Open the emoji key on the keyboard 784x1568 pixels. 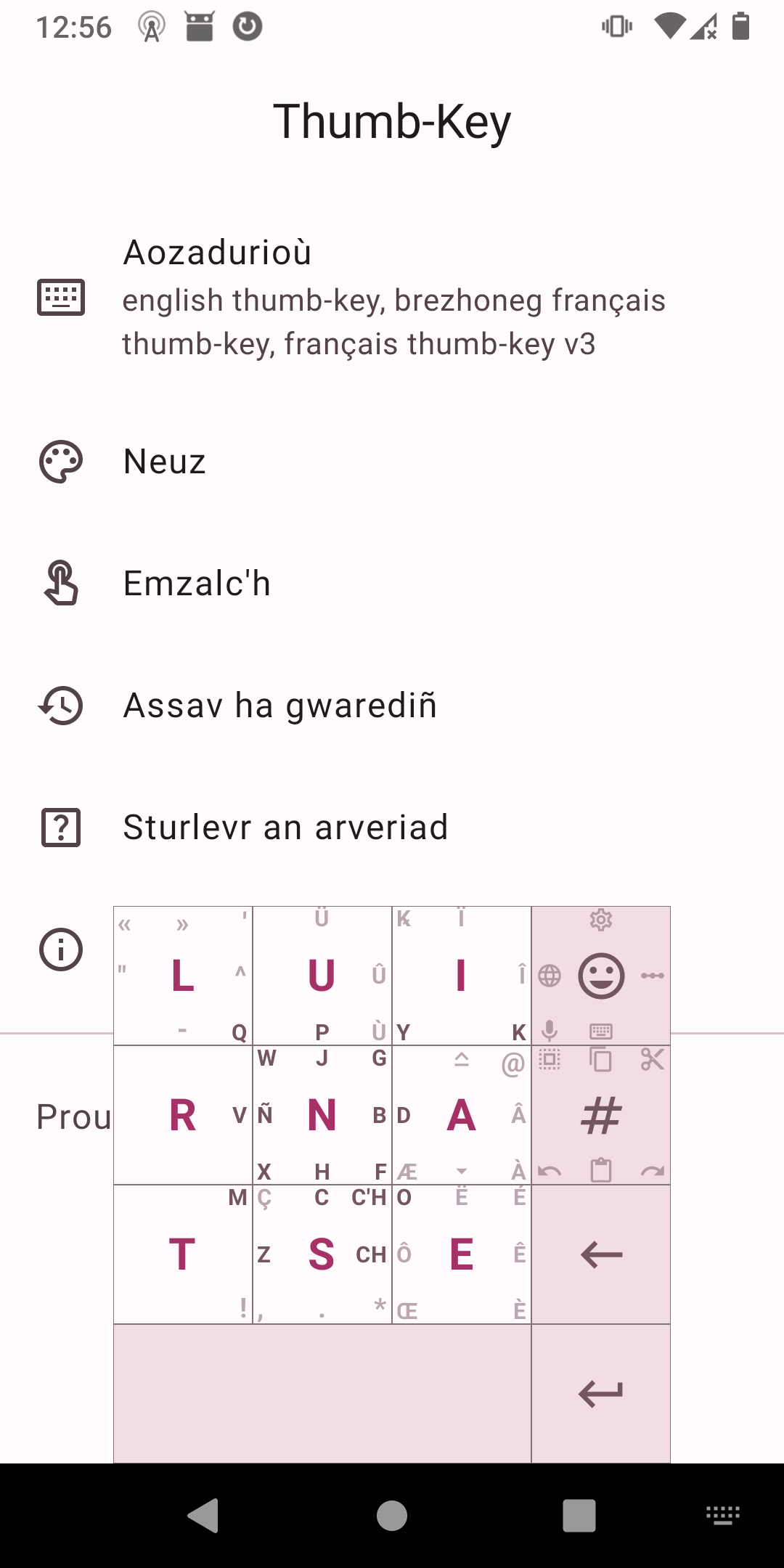pyautogui.click(x=601, y=976)
